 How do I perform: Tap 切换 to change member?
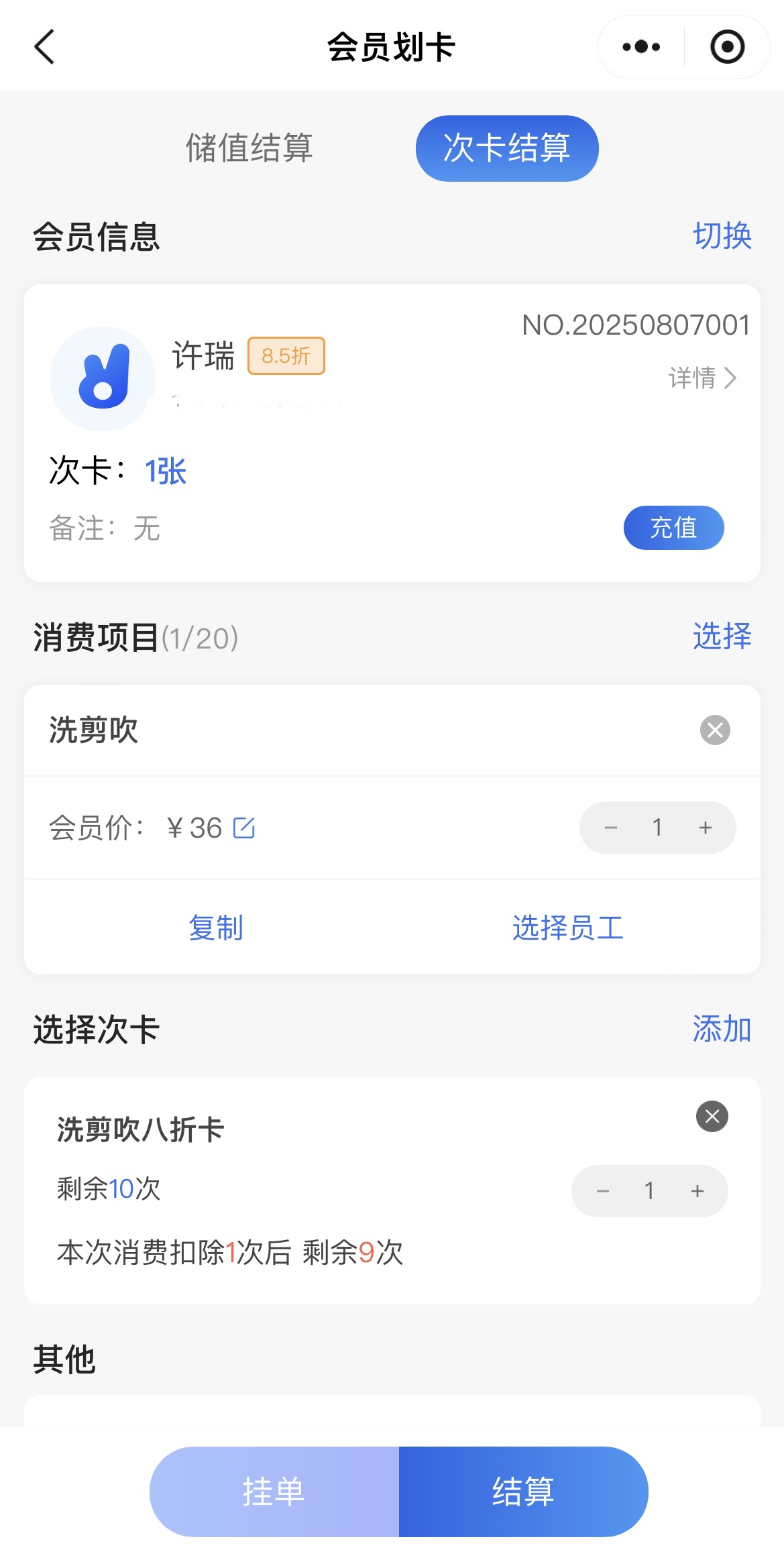722,236
